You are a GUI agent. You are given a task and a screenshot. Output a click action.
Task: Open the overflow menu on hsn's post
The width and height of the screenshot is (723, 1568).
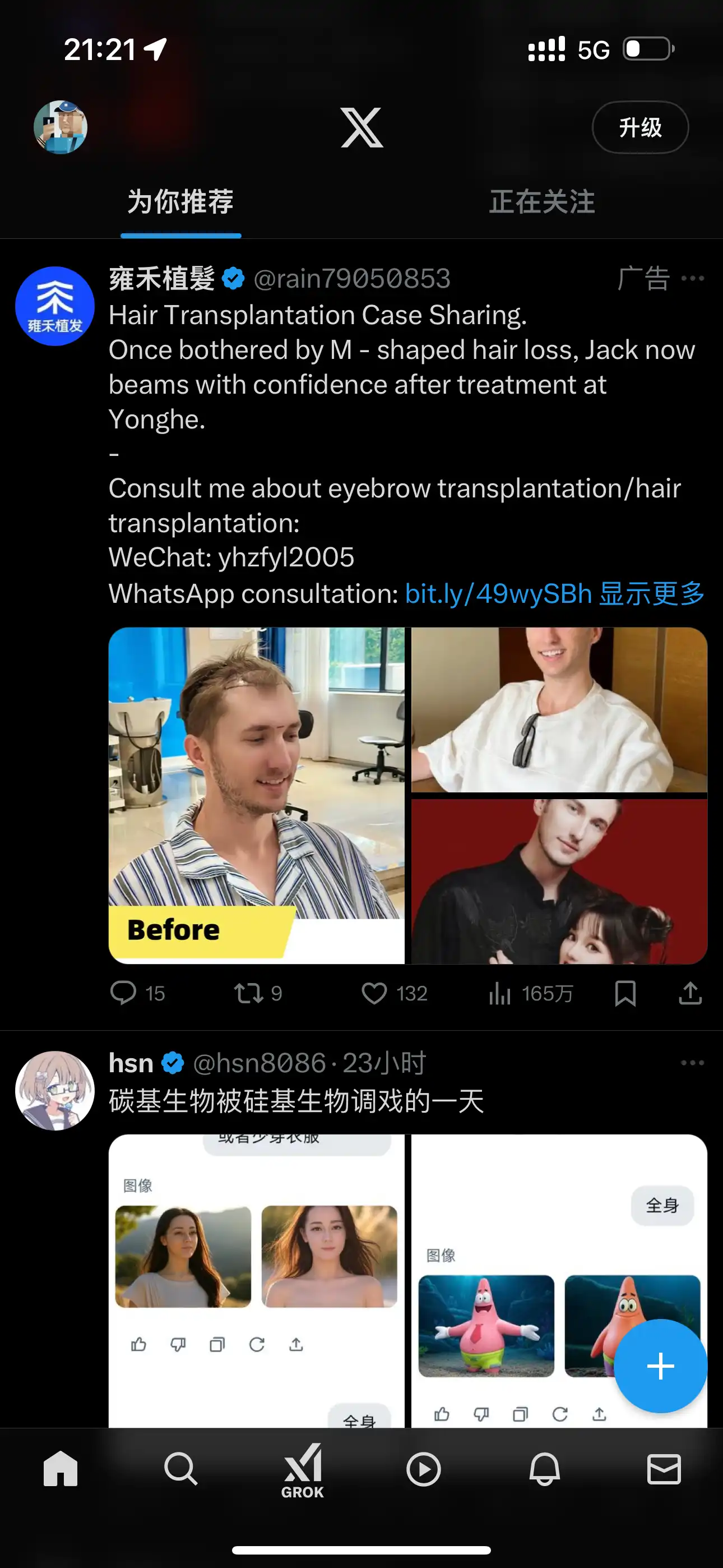point(692,1063)
